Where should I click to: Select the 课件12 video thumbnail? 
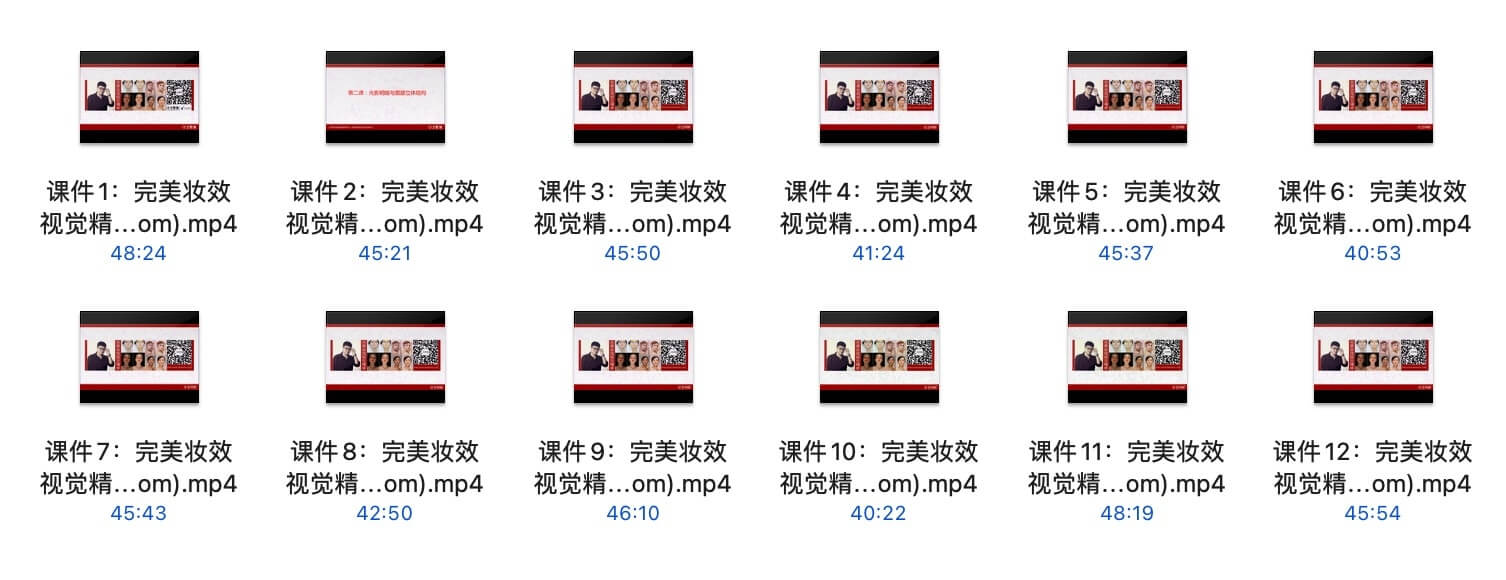(x=1373, y=357)
